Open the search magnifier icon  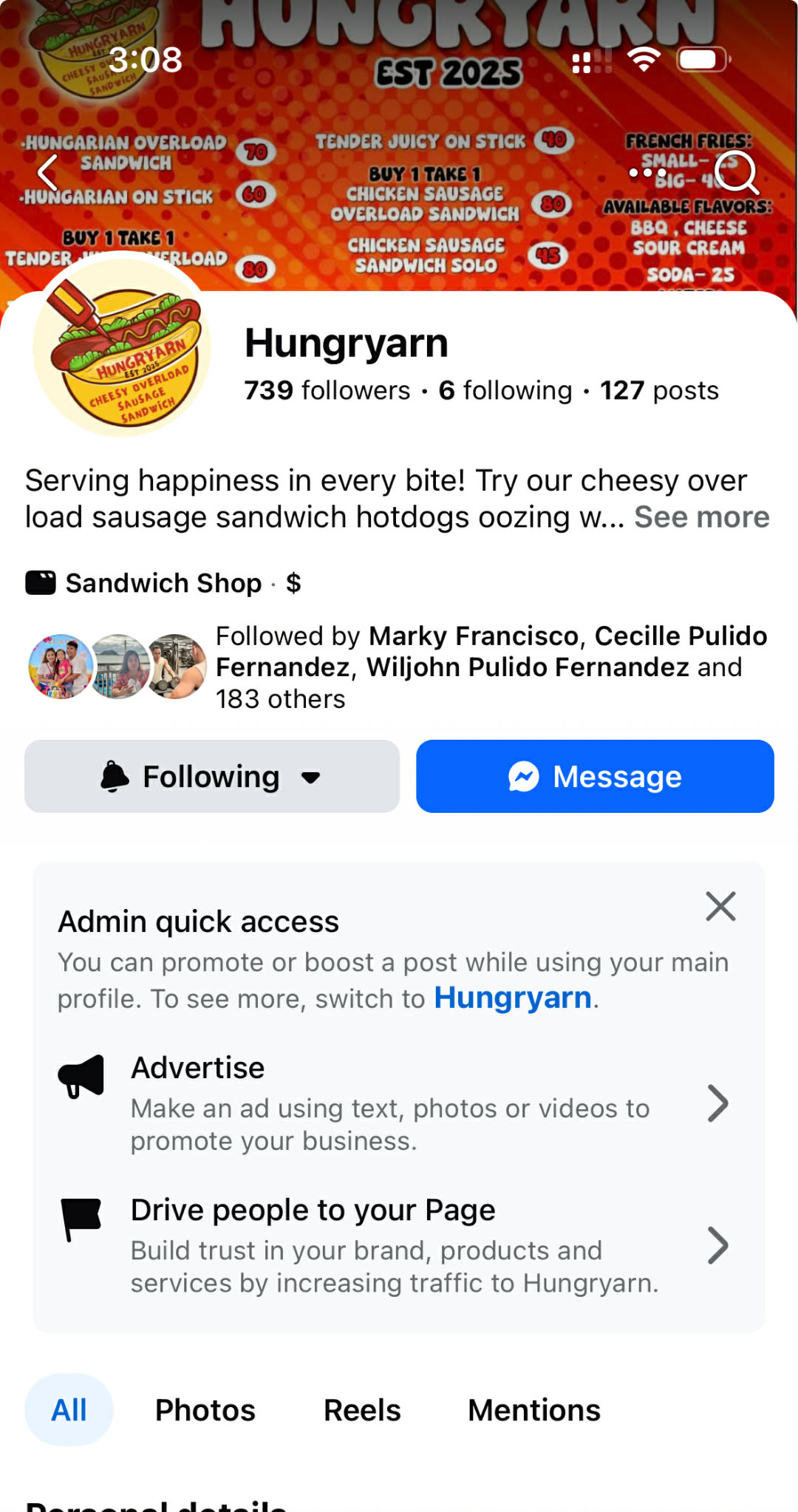(736, 173)
